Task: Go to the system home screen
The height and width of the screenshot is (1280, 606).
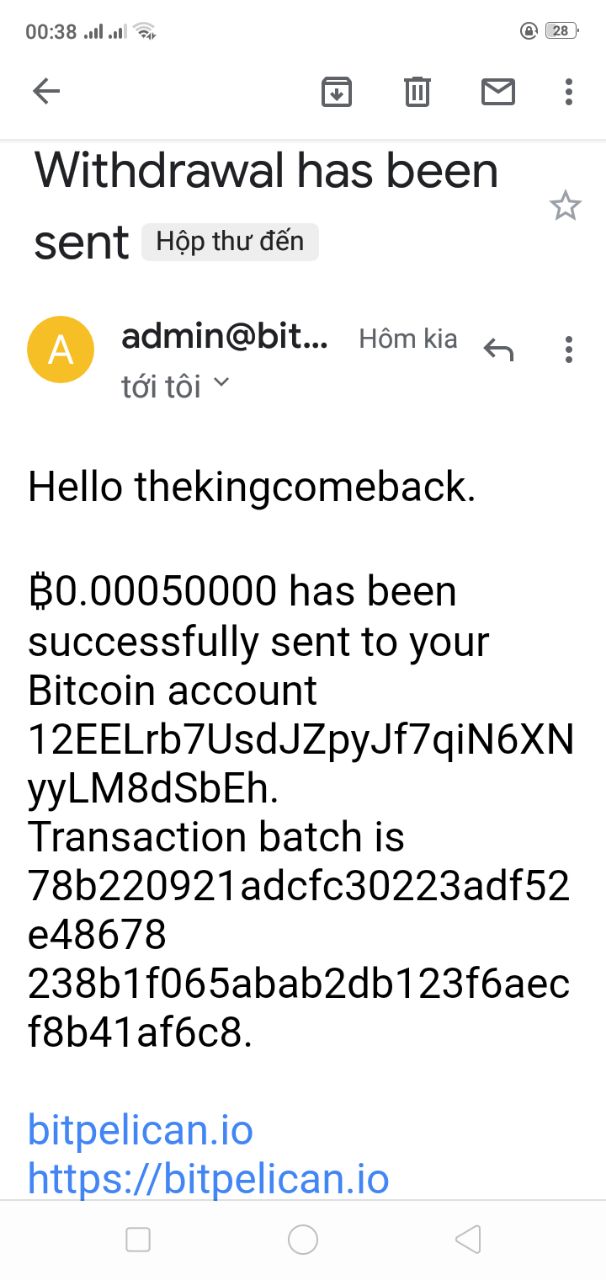Action: (302, 1240)
